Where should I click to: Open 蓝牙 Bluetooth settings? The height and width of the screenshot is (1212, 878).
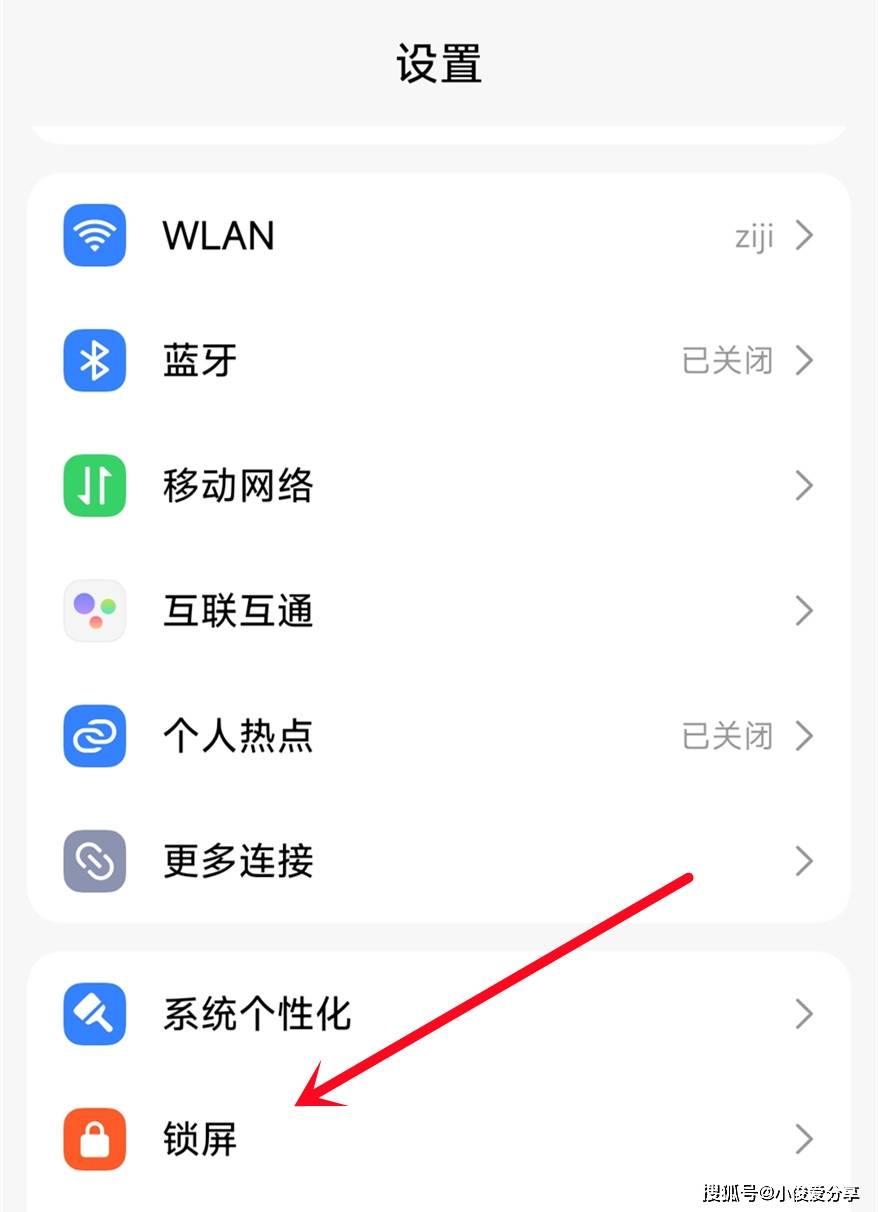click(438, 360)
